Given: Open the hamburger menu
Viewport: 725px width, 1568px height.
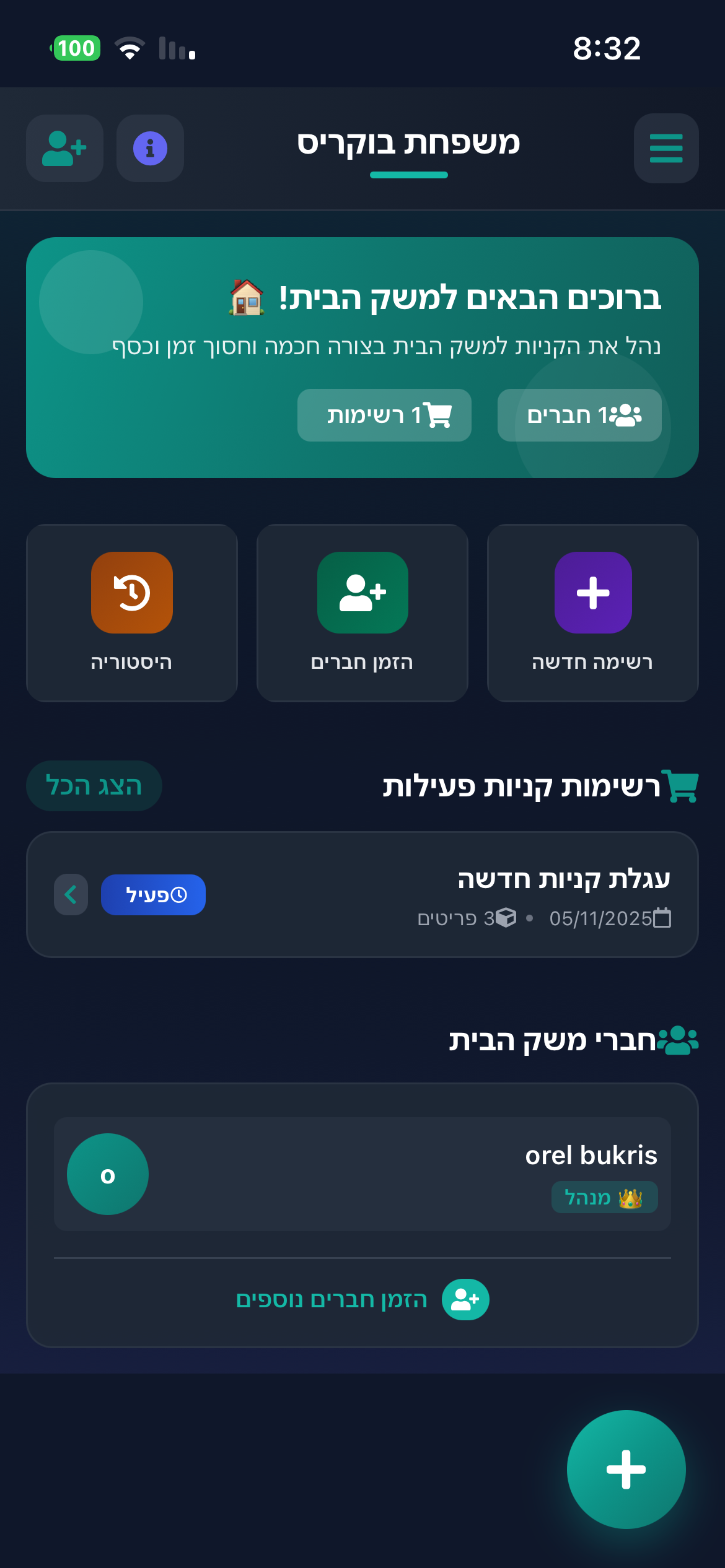Looking at the screenshot, I should tap(666, 149).
